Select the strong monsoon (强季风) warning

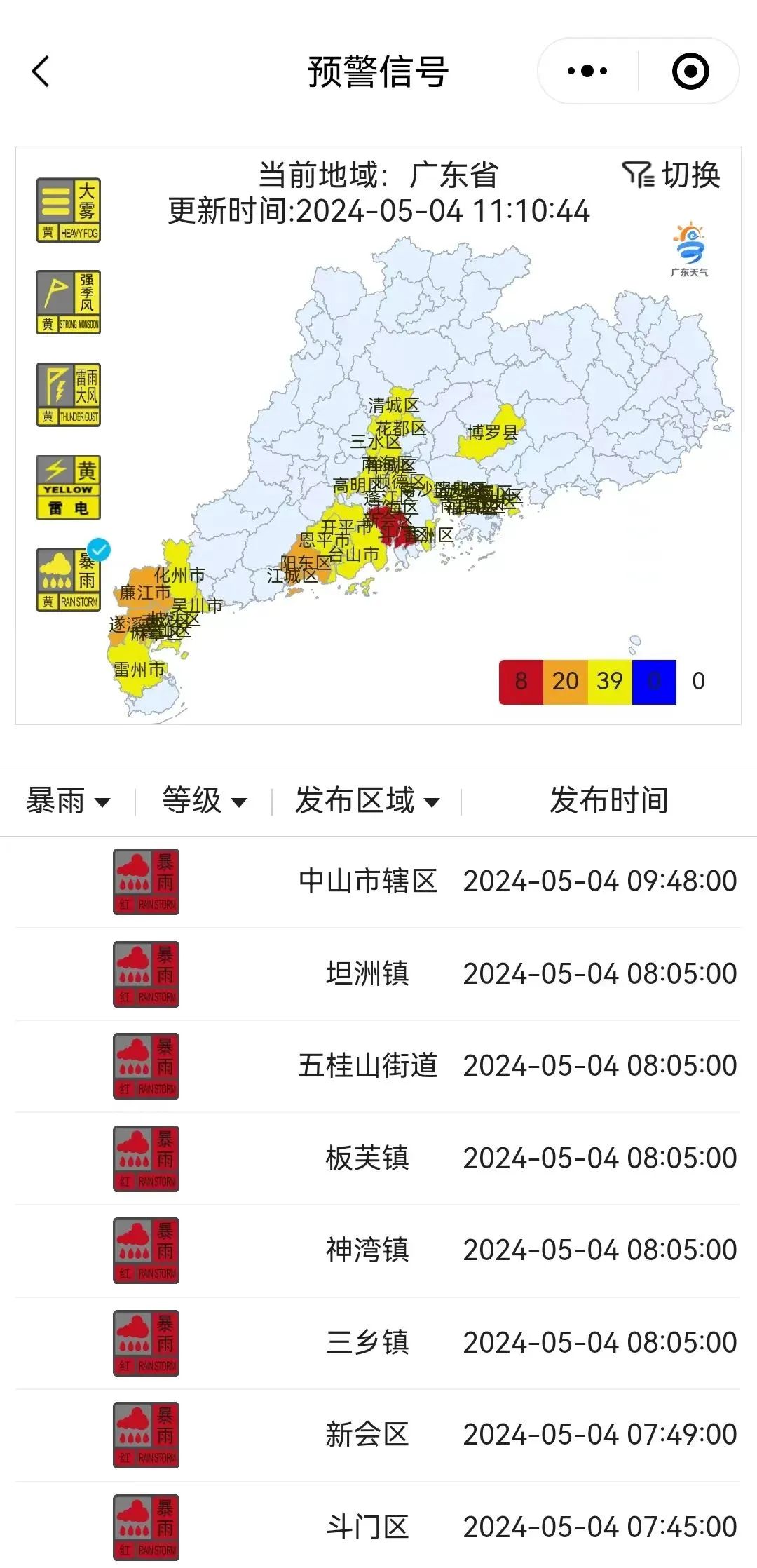[69, 302]
